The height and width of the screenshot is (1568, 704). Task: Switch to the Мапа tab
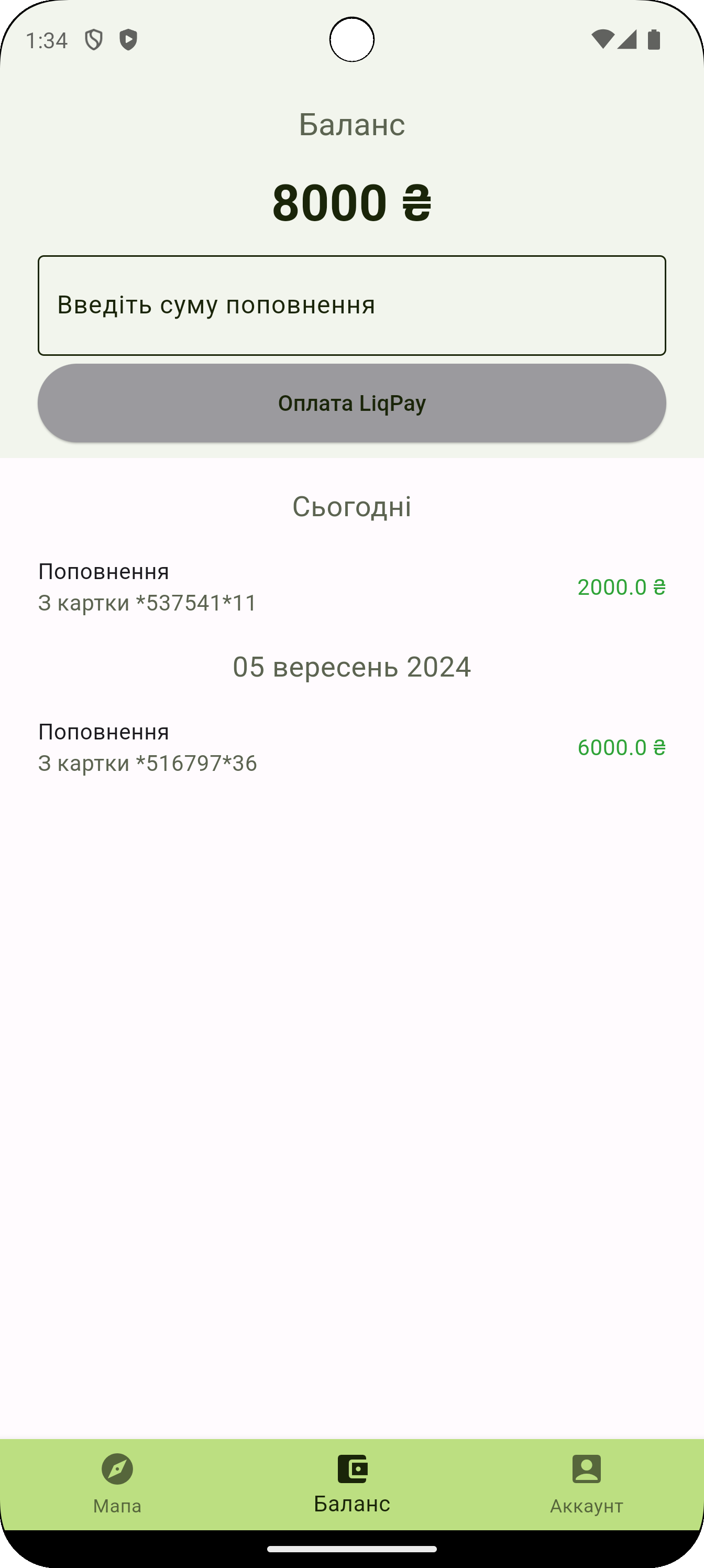pos(117,1484)
